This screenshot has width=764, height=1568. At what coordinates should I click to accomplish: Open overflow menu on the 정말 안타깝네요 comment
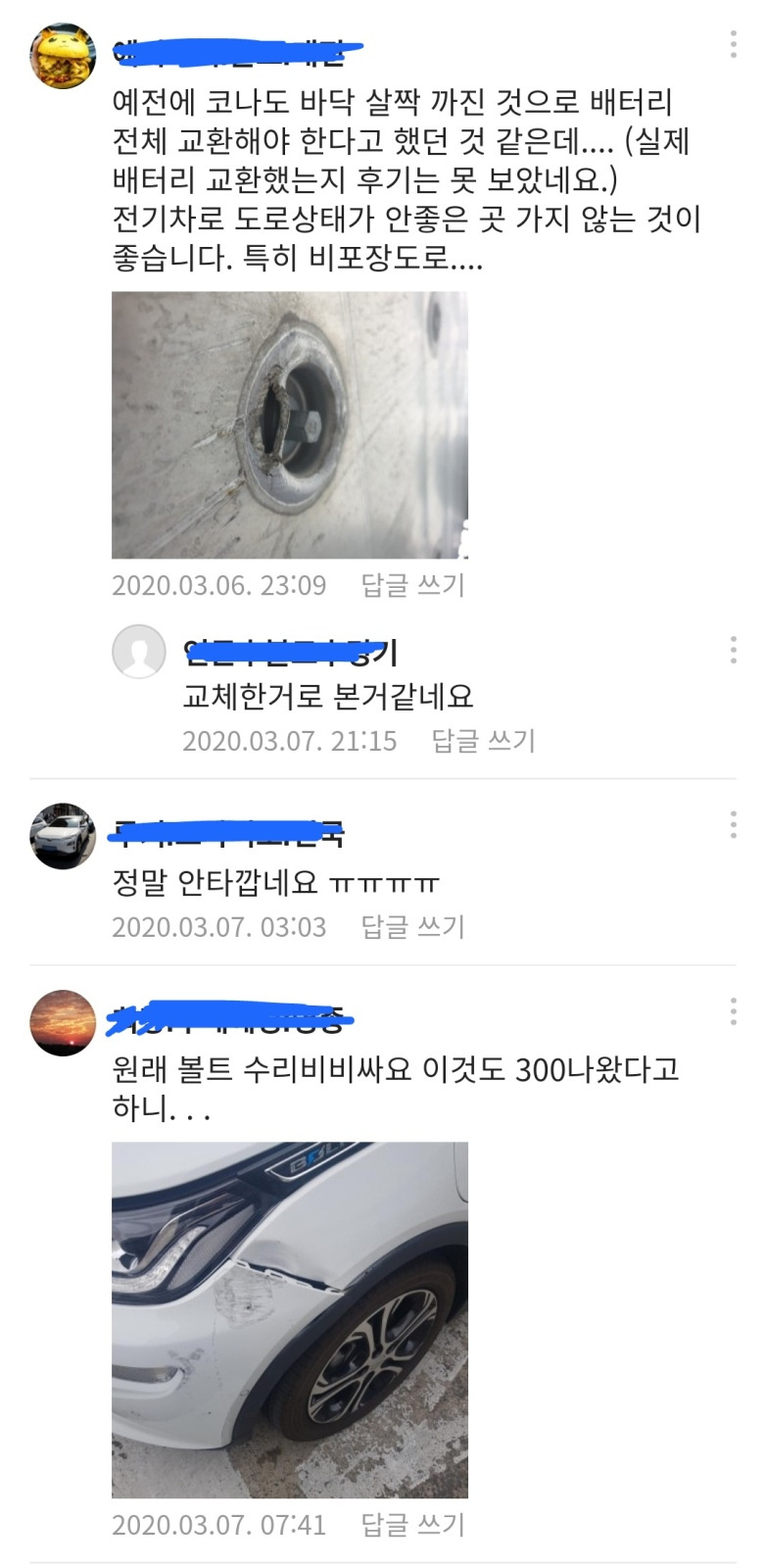pos(733,824)
